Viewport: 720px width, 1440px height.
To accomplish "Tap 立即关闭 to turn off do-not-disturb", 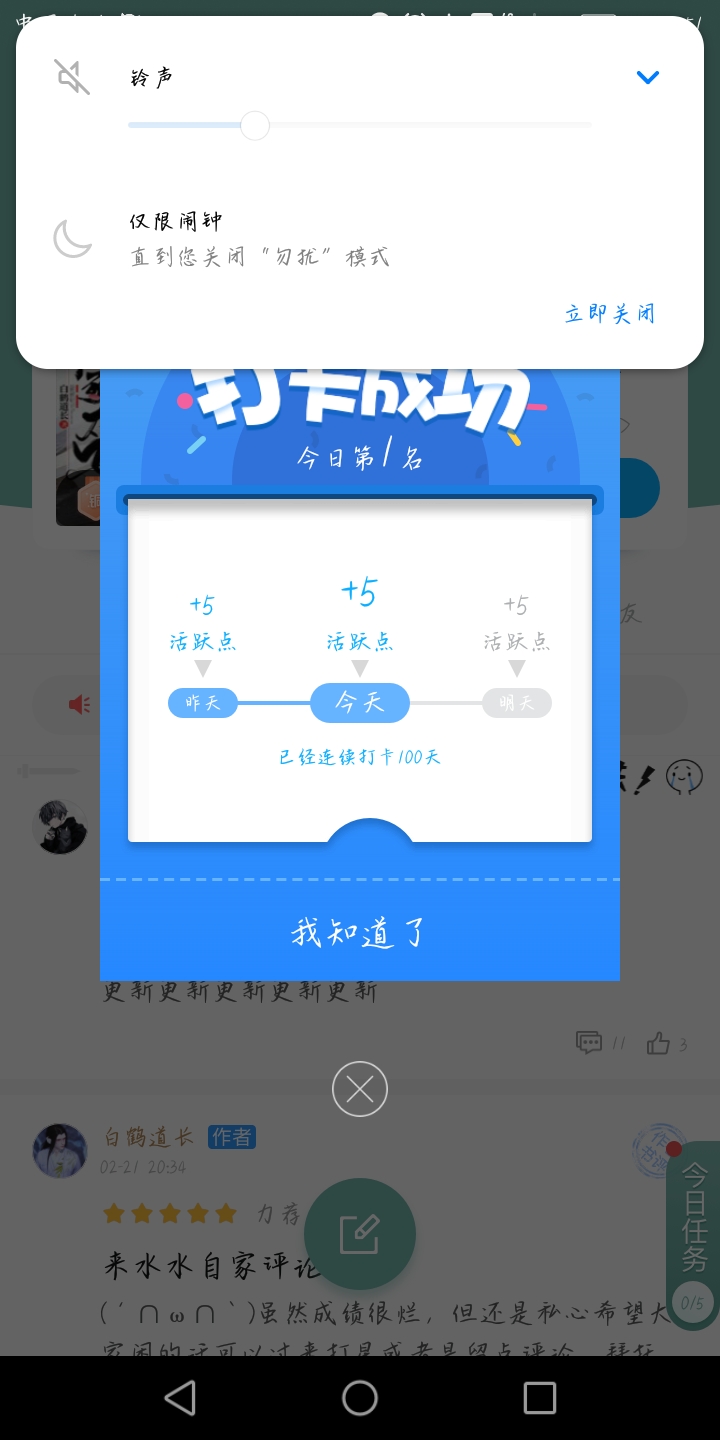I will click(610, 313).
